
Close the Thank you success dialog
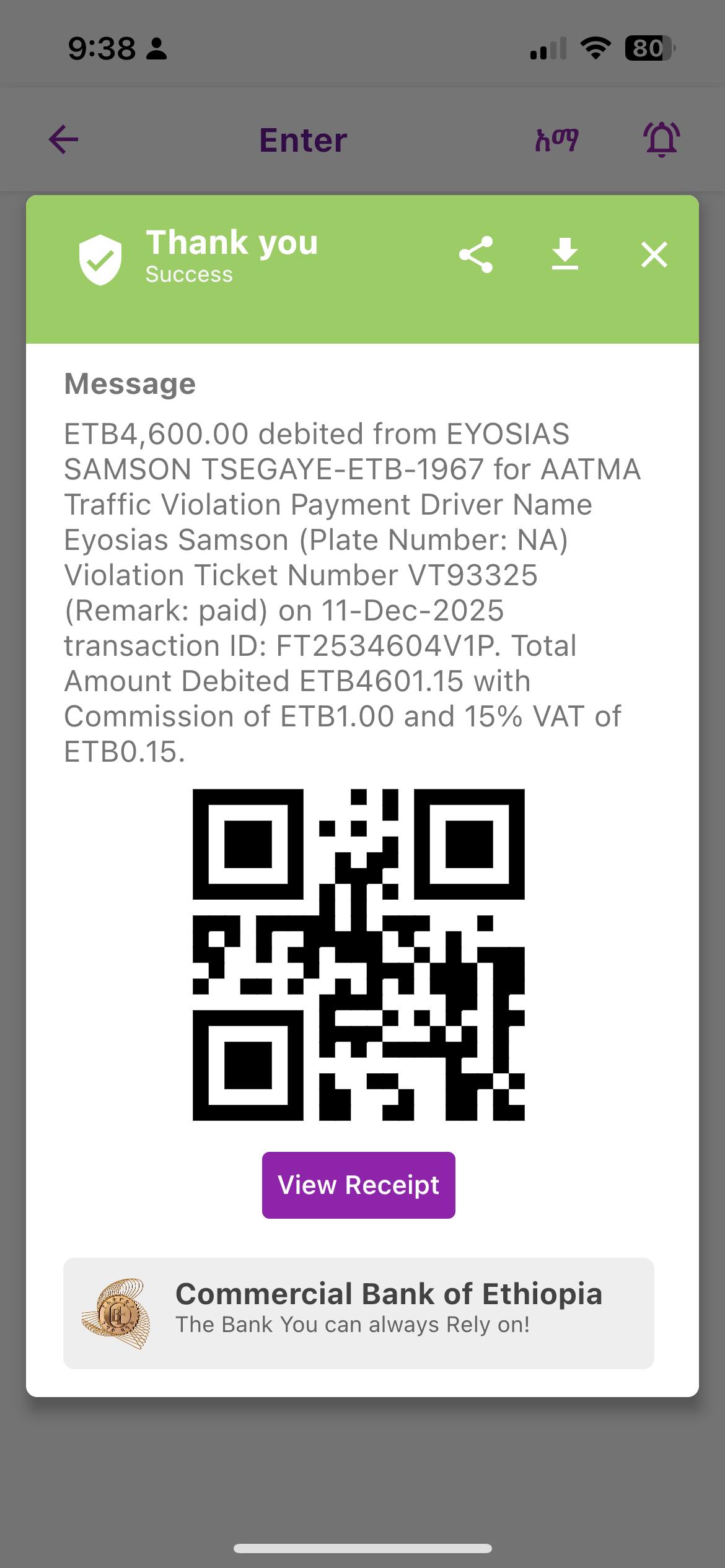(654, 255)
